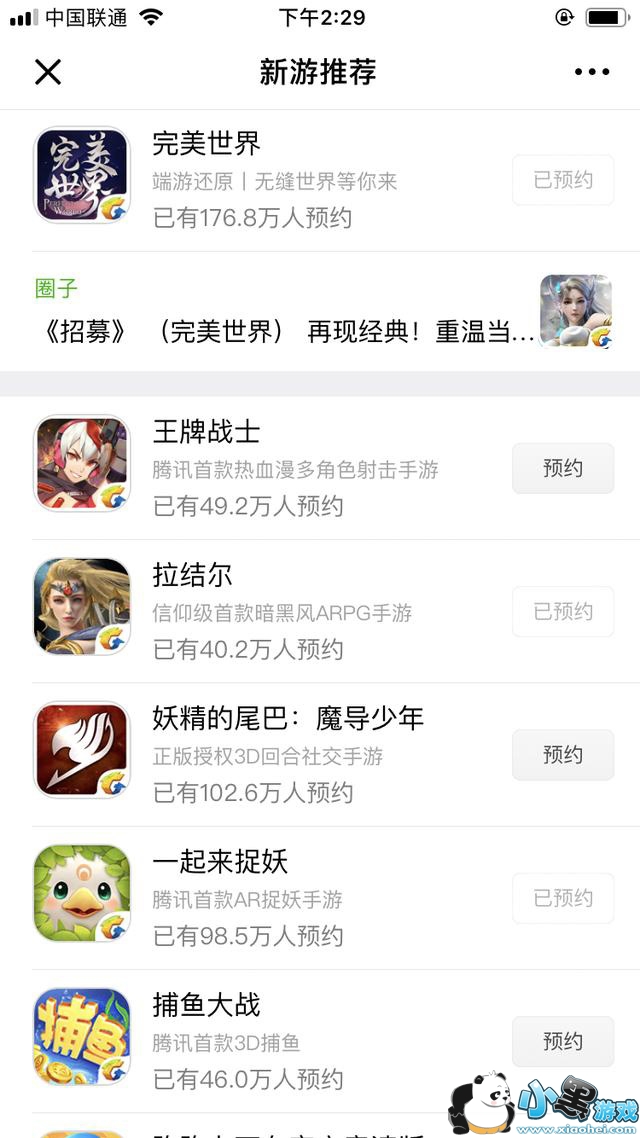Tap 已预约 button for 拉结尔
This screenshot has height=1138, width=640.
pyautogui.click(x=563, y=612)
